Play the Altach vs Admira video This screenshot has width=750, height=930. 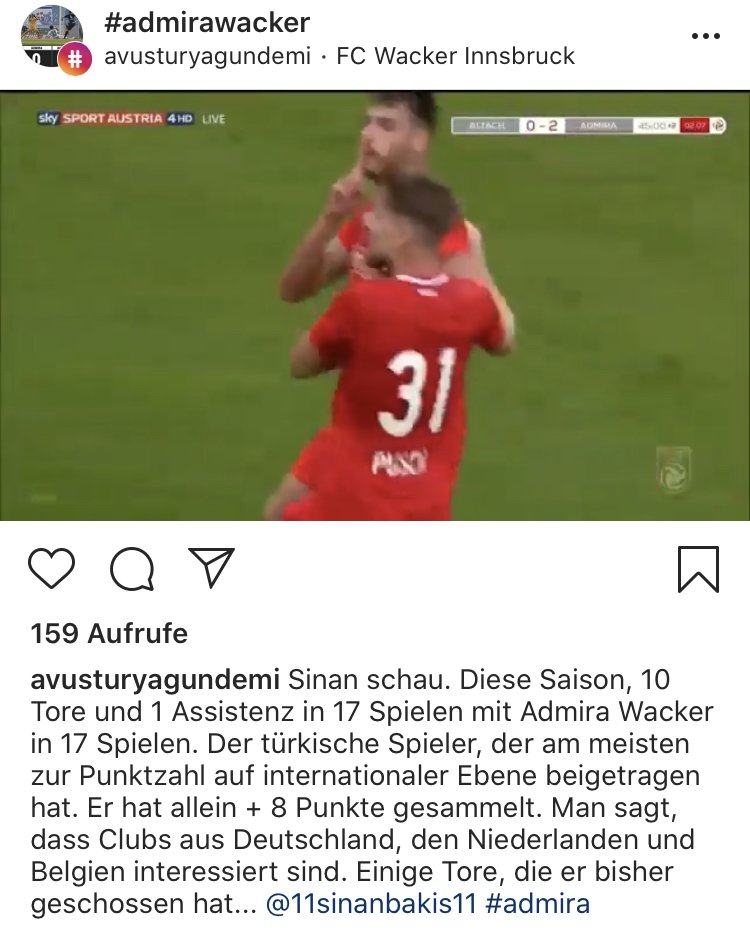[375, 306]
